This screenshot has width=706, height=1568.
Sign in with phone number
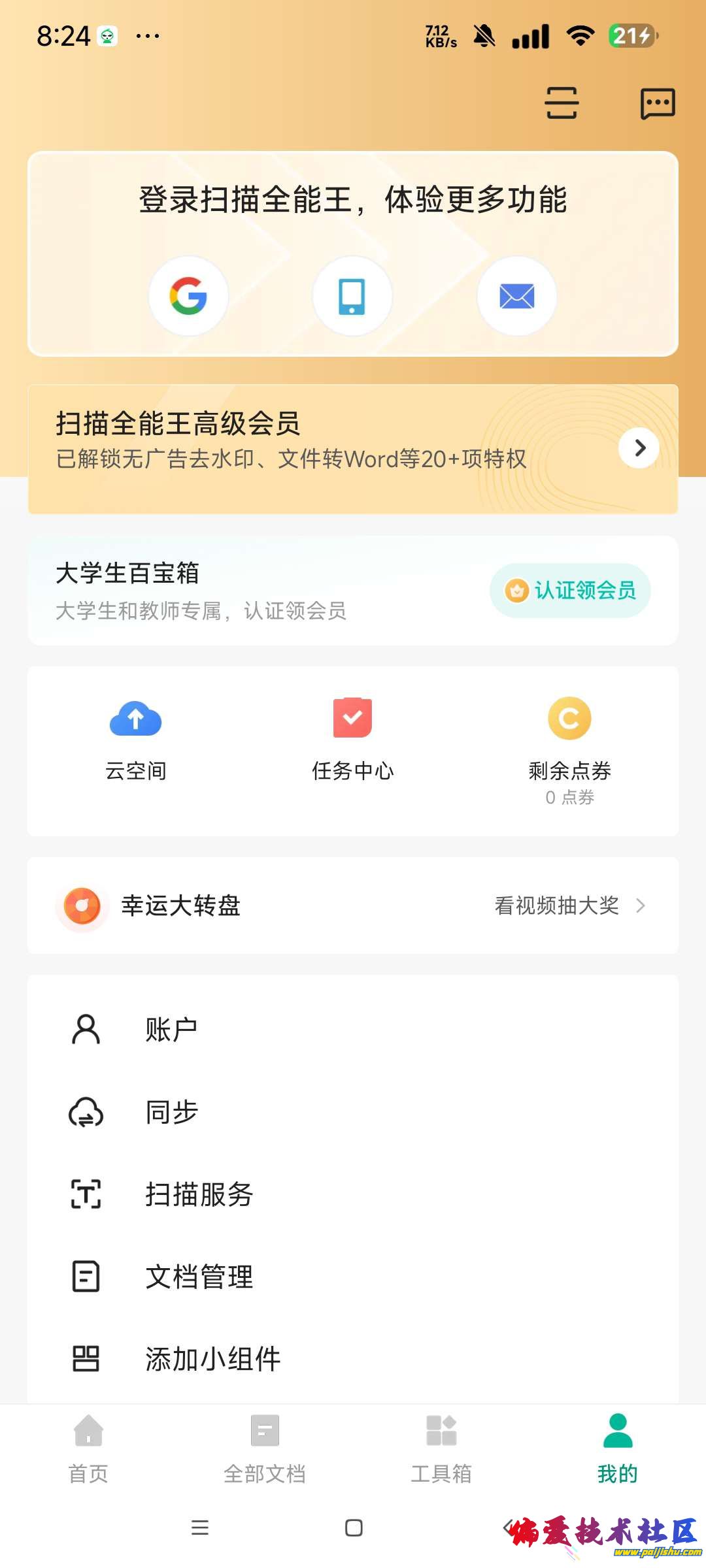[352, 296]
